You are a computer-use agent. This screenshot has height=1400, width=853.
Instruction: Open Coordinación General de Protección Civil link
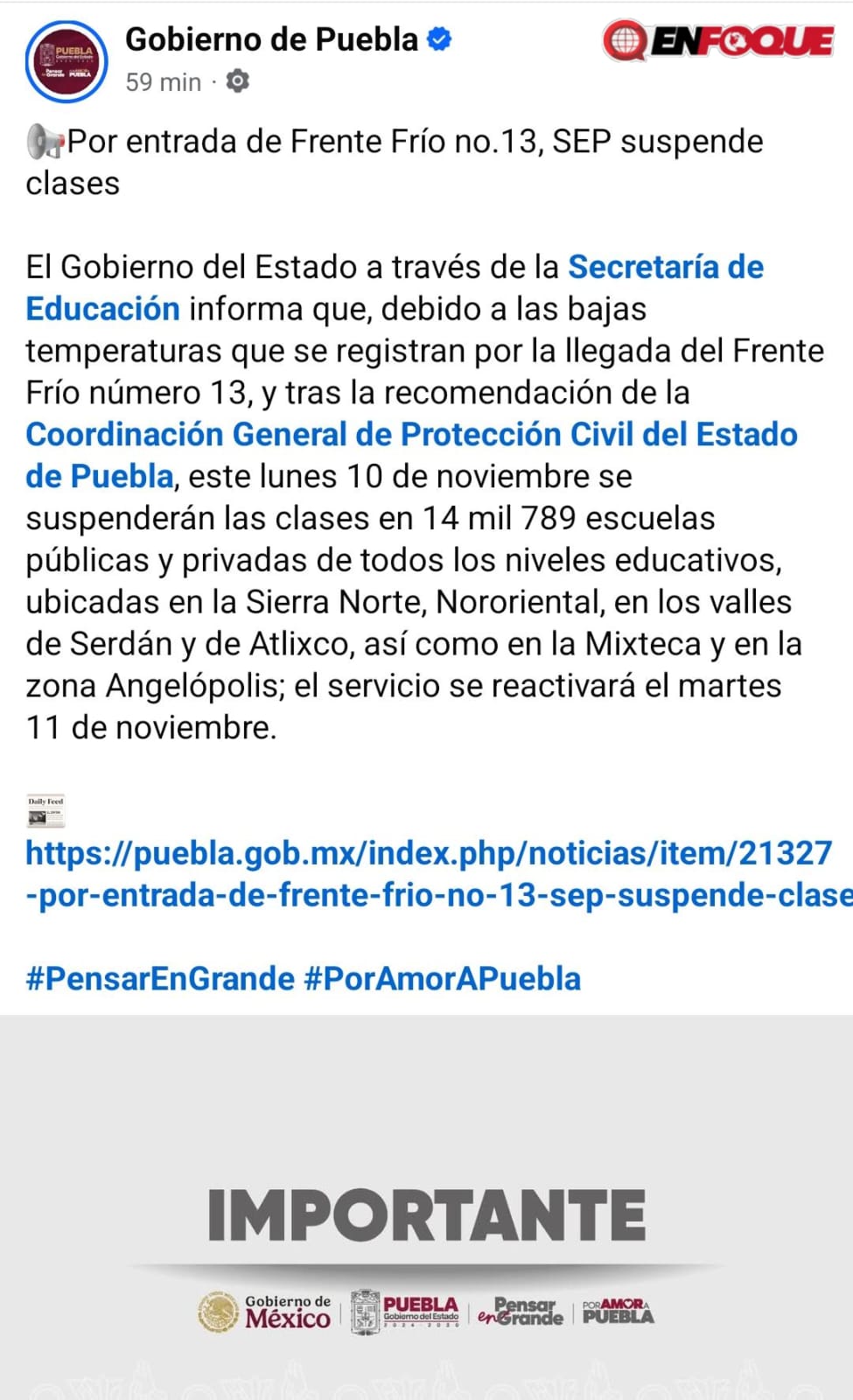[411, 435]
